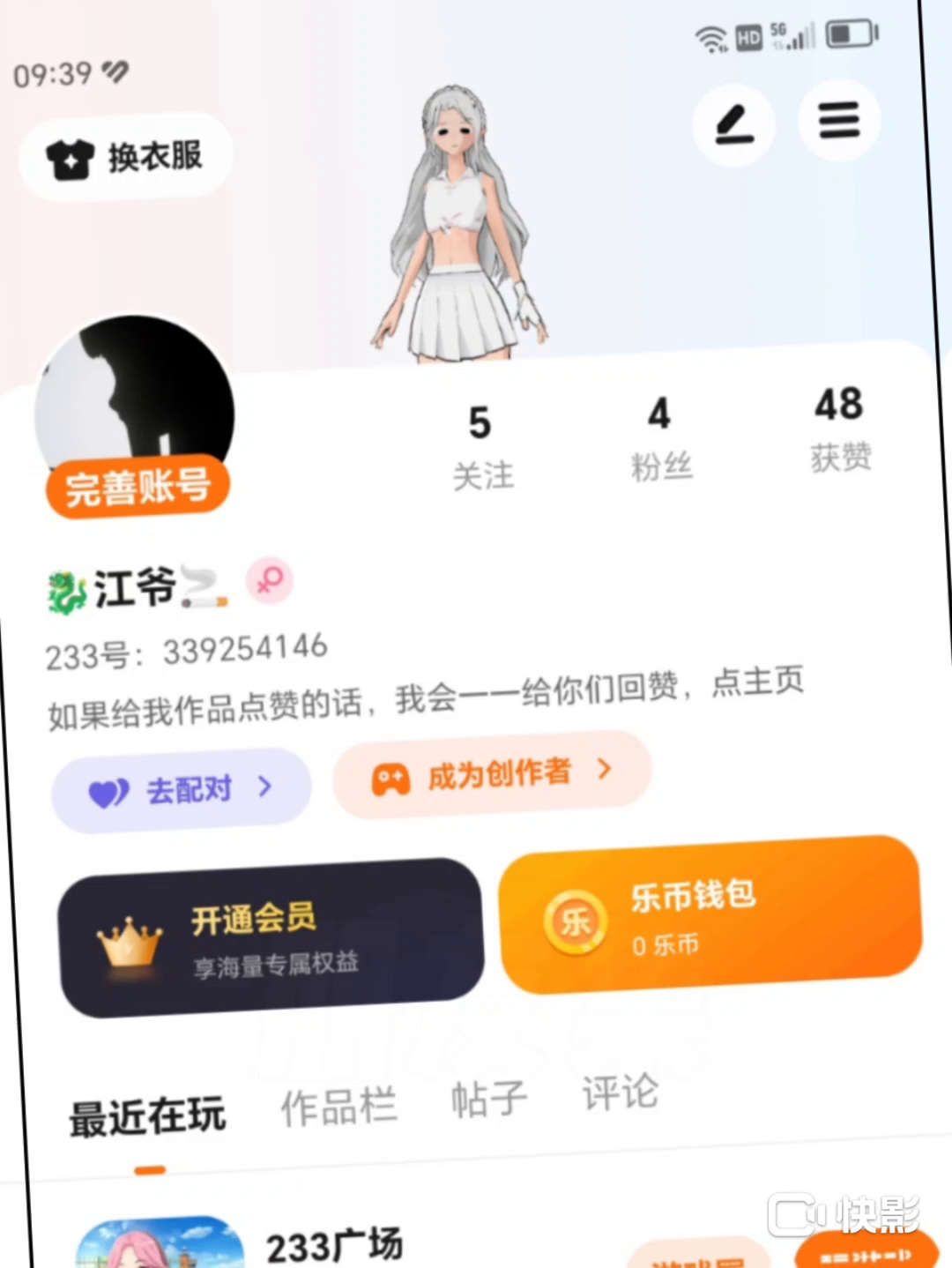Open 去配对 matching
The image size is (952, 1268).
coord(182,790)
